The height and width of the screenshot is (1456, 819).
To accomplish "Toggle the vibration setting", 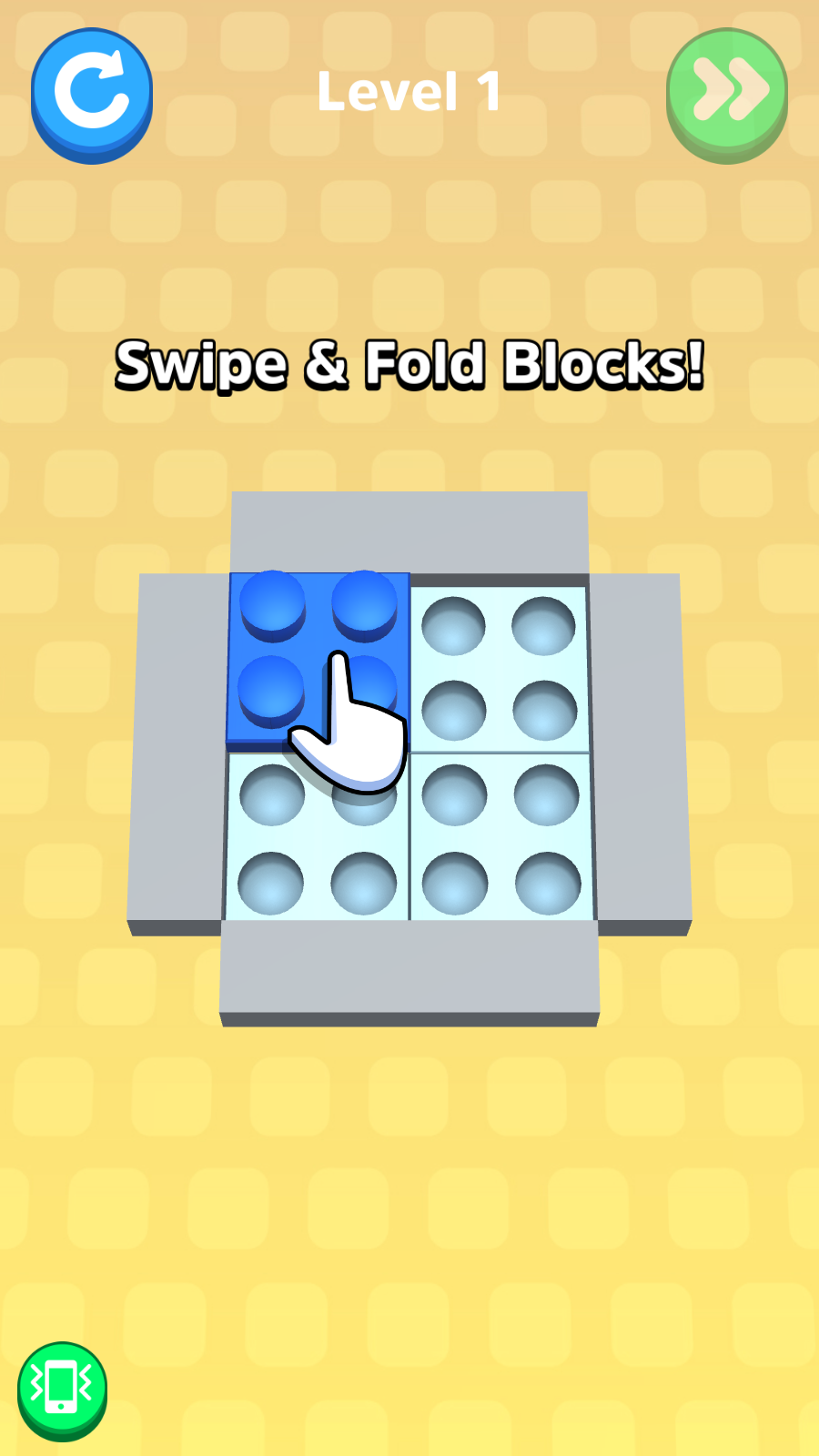I will 62,1390.
